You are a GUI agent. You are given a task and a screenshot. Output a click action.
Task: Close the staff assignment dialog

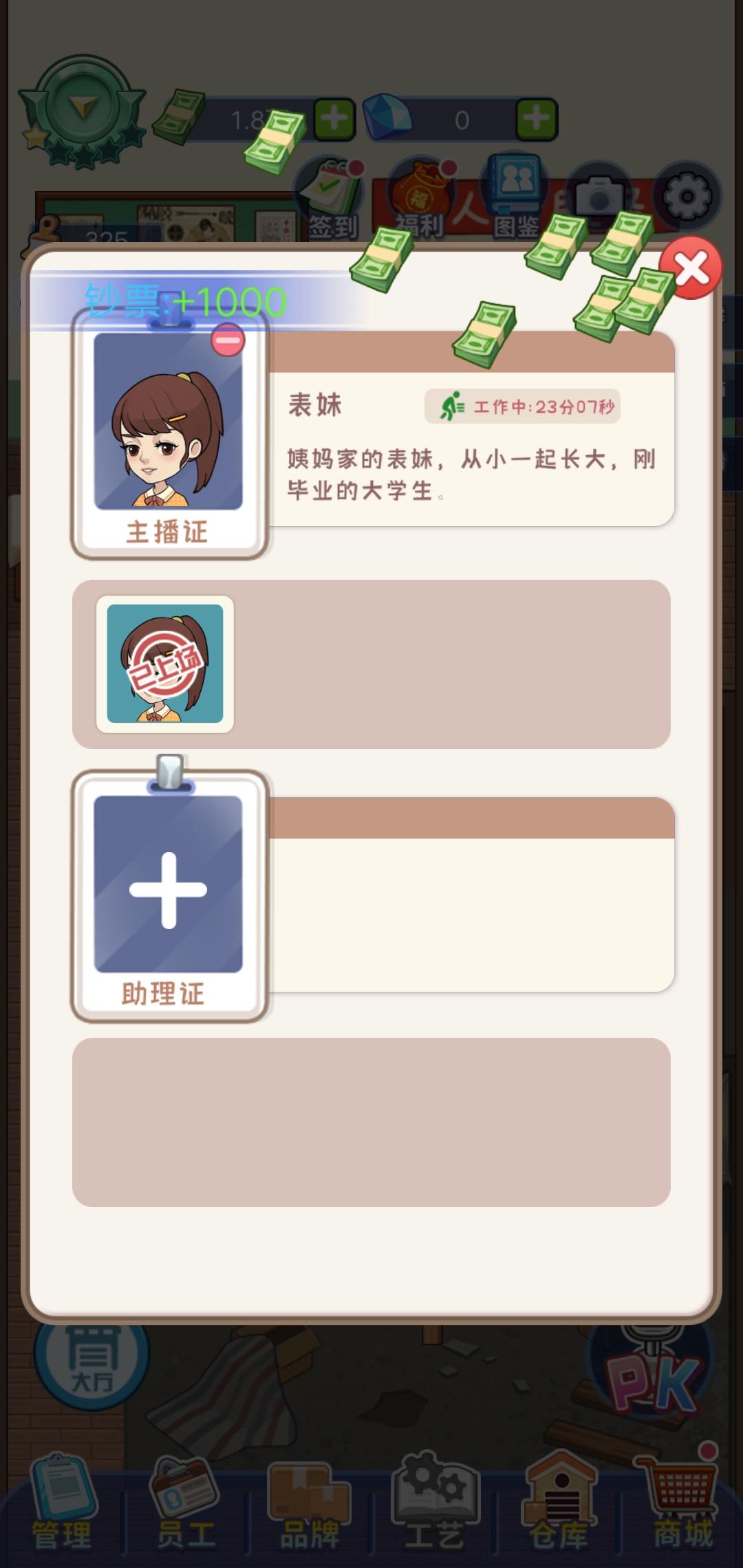click(x=691, y=268)
